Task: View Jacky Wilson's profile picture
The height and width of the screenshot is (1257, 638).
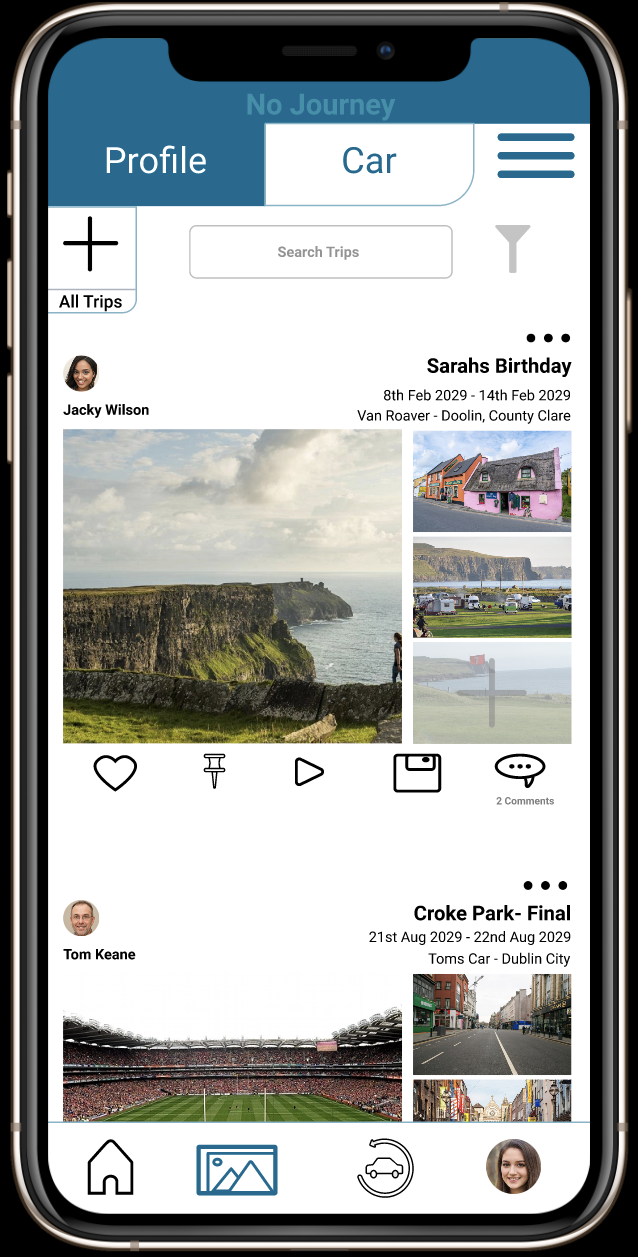Action: point(81,374)
